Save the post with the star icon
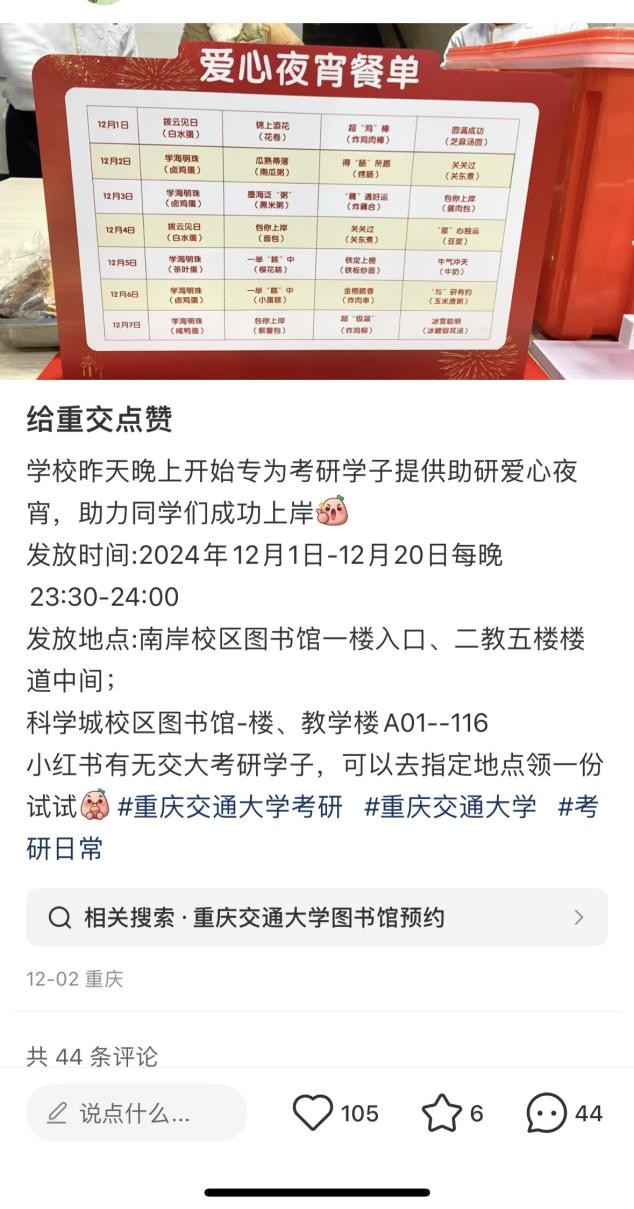 pyautogui.click(x=441, y=1112)
